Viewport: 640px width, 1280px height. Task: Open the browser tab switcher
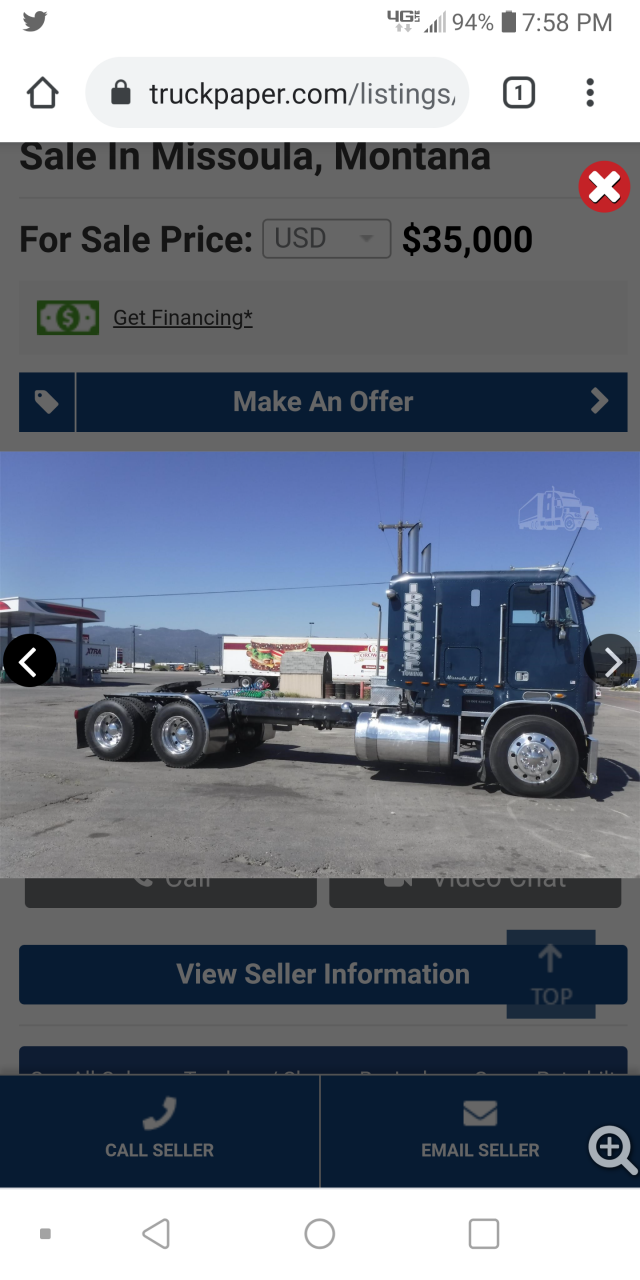518,94
